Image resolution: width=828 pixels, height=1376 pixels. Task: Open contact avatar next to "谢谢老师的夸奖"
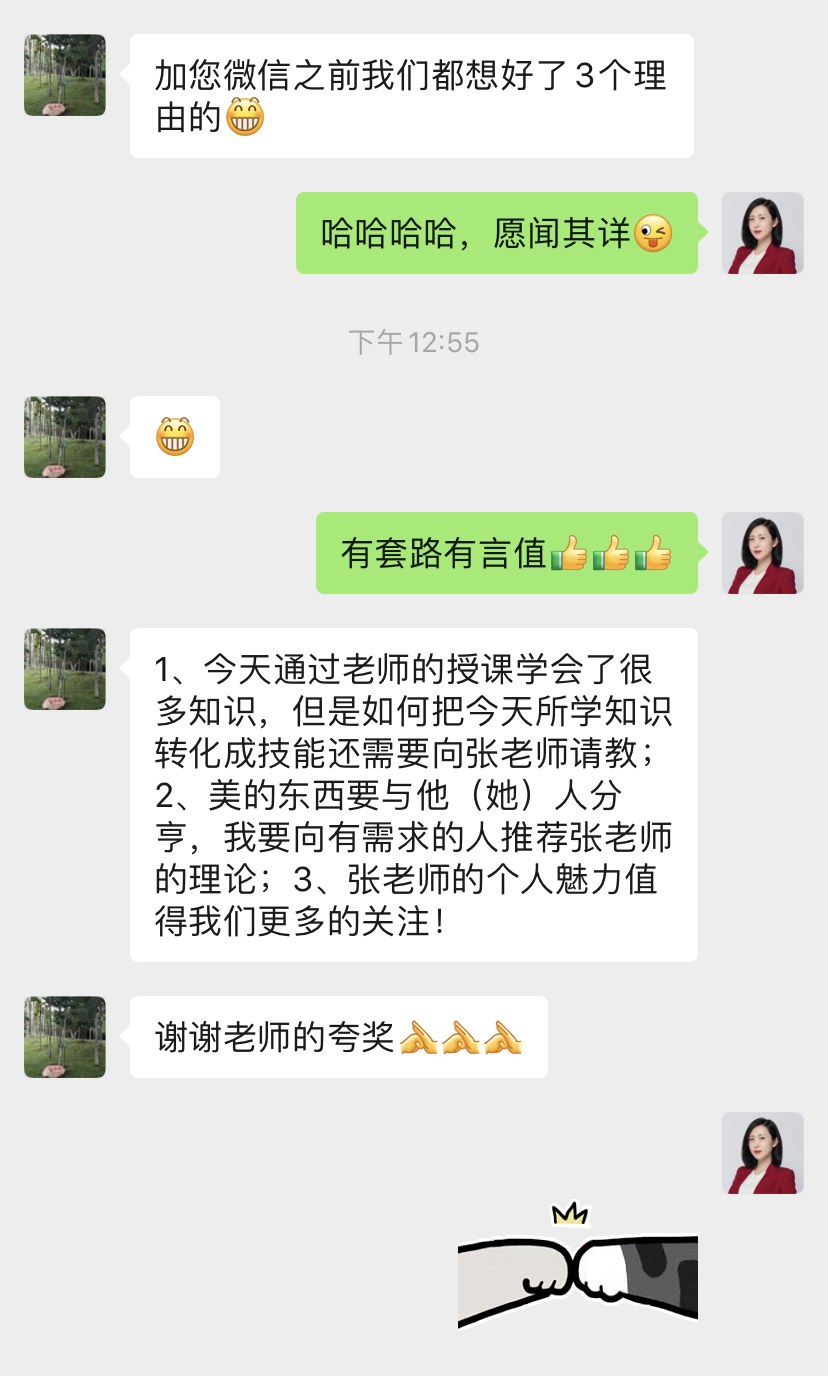coord(65,1037)
